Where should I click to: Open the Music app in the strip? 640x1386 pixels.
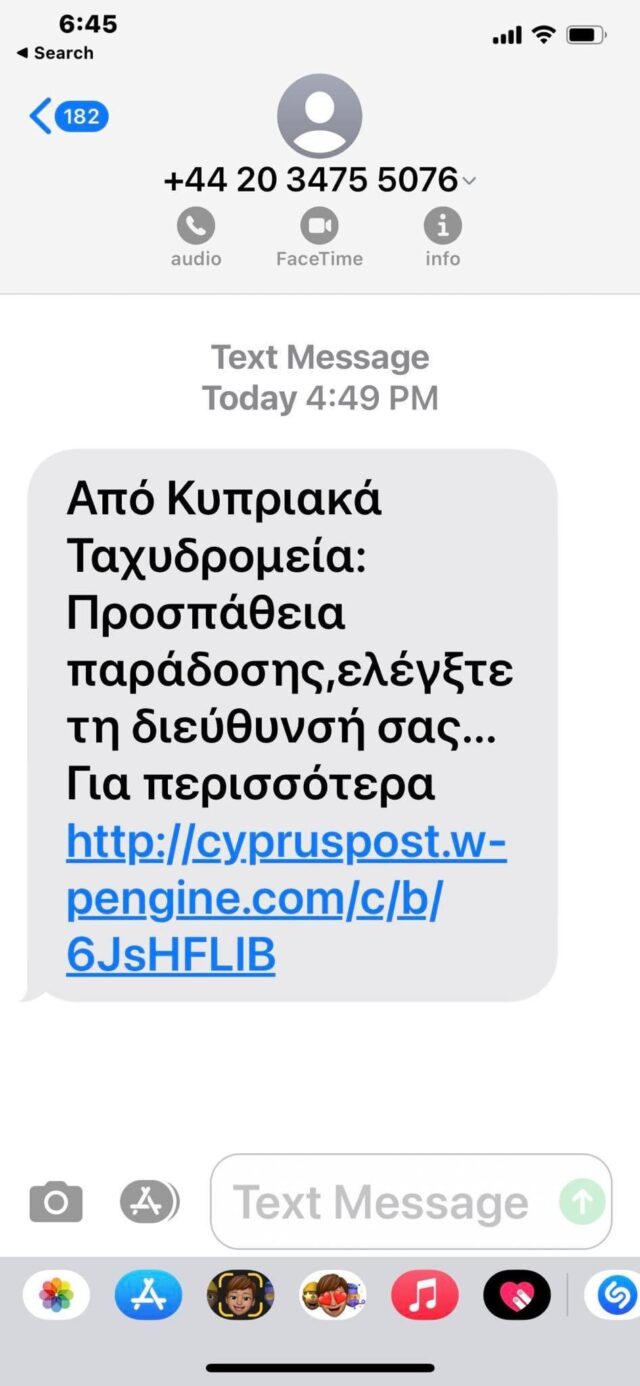pos(425,1297)
